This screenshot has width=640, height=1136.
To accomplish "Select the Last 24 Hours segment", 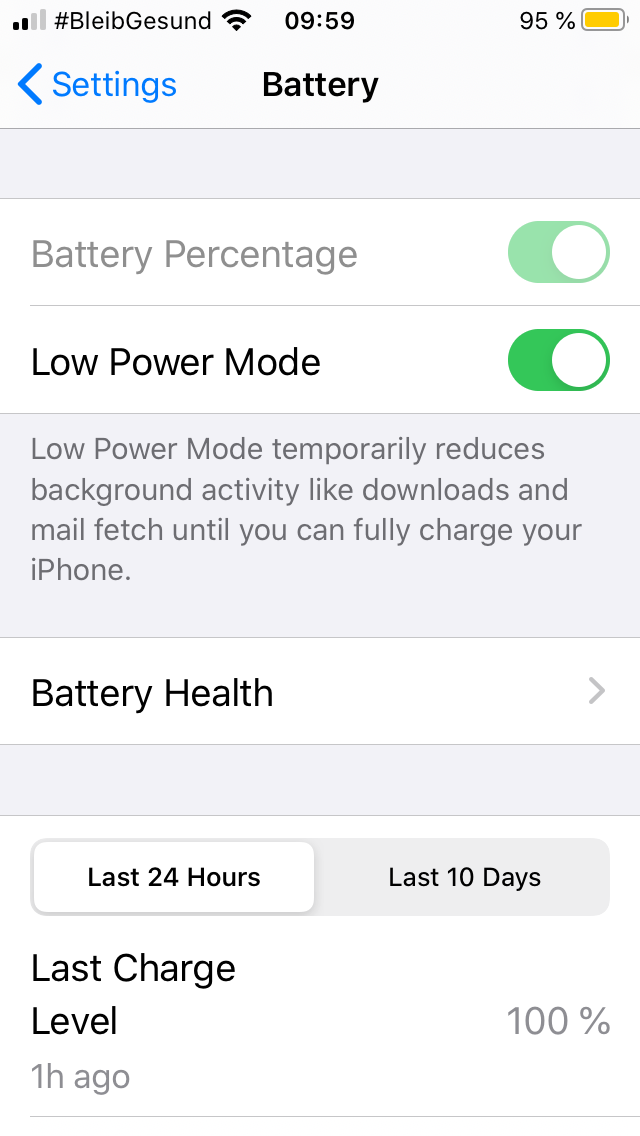I will (x=174, y=878).
